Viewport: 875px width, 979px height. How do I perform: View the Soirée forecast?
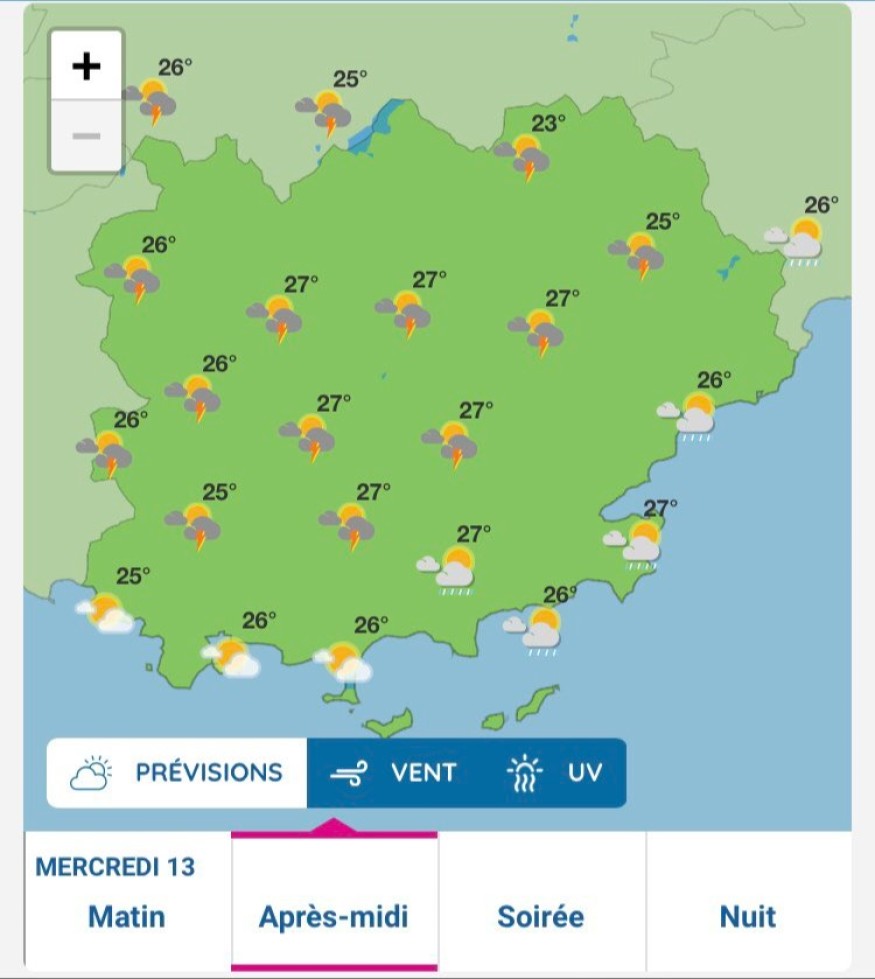pos(541,916)
